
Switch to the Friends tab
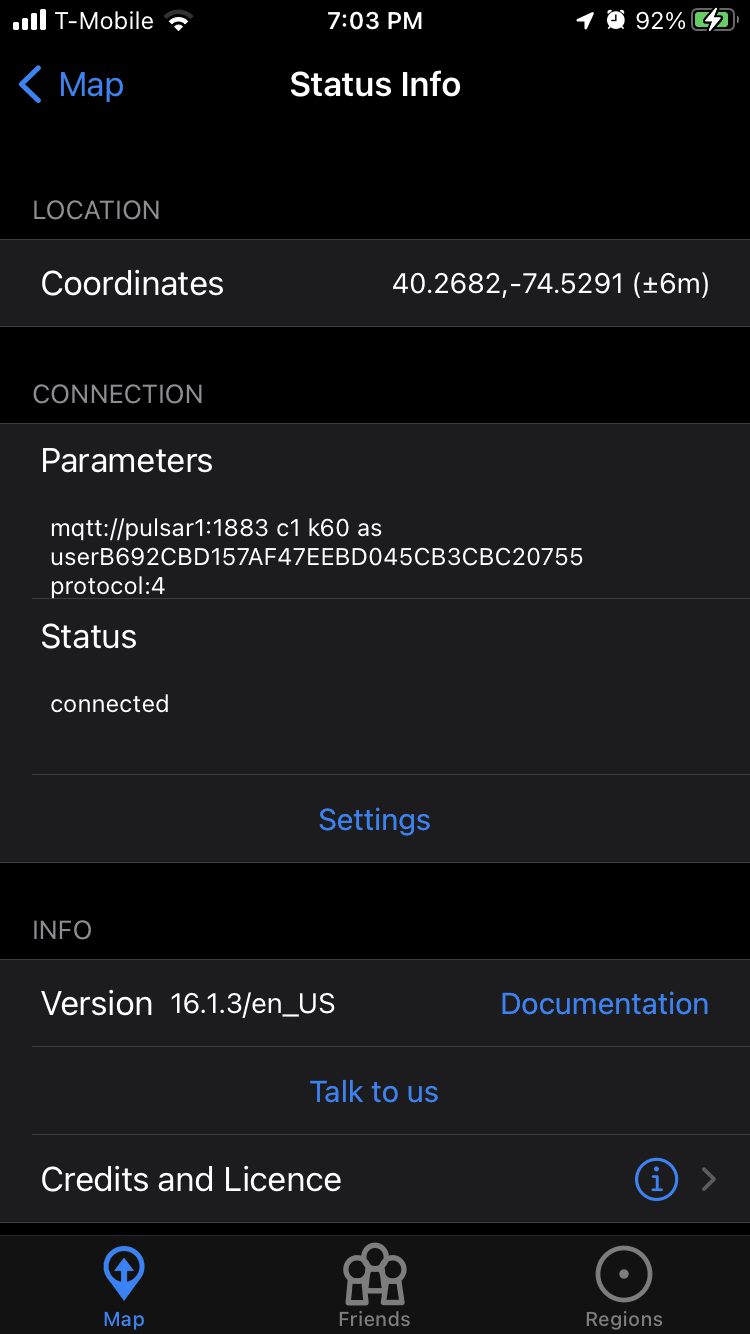pyautogui.click(x=374, y=1286)
